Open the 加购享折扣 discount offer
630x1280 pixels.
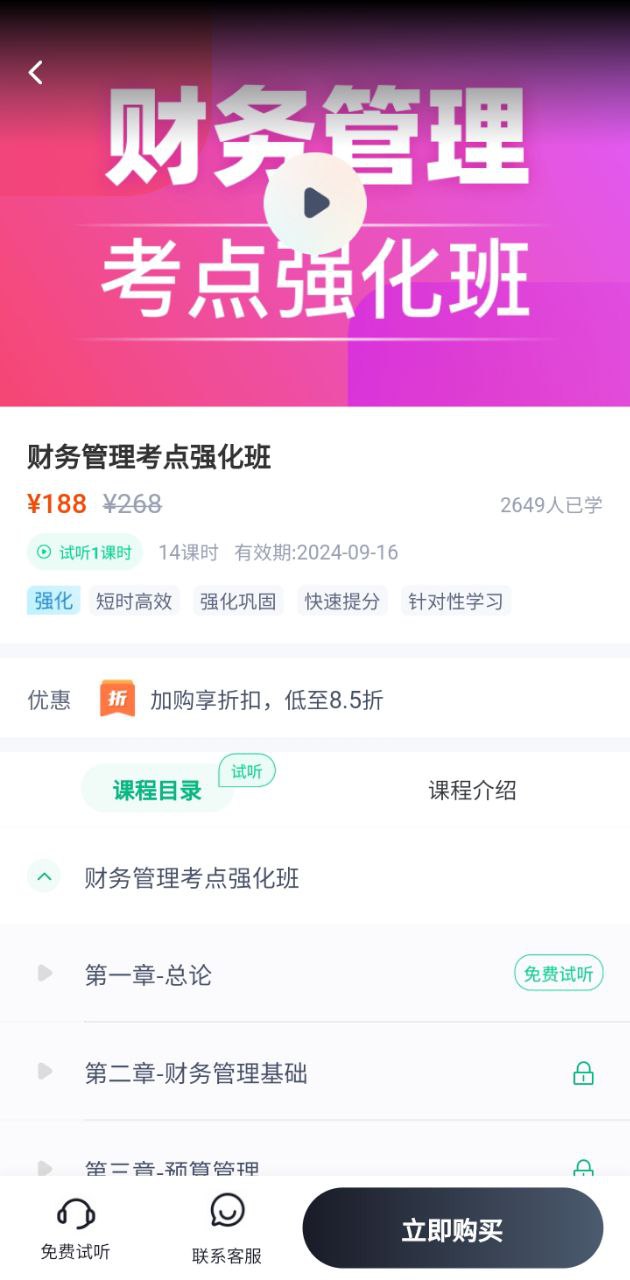point(266,699)
